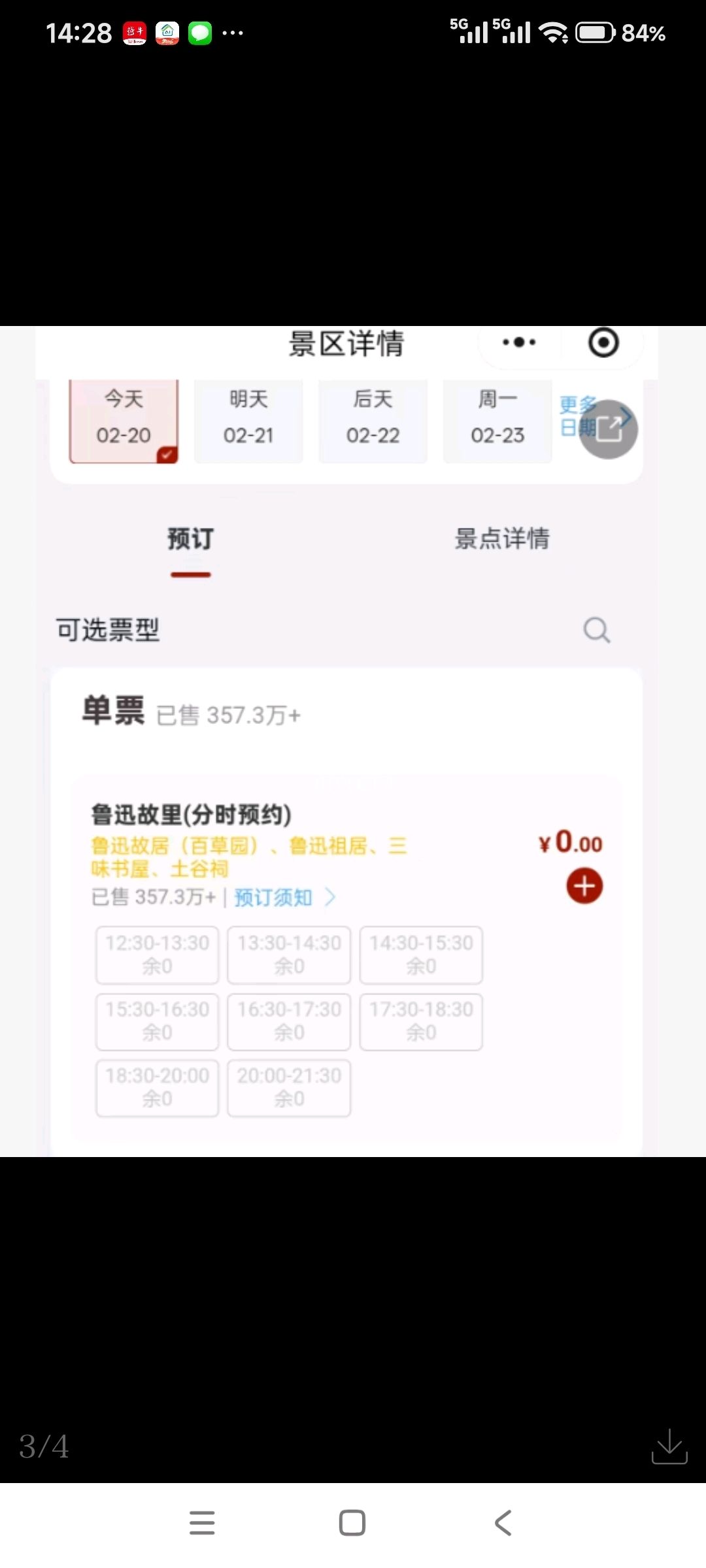This screenshot has height=1568, width=706.
Task: Go back with the system back button
Action: pos(503,1522)
